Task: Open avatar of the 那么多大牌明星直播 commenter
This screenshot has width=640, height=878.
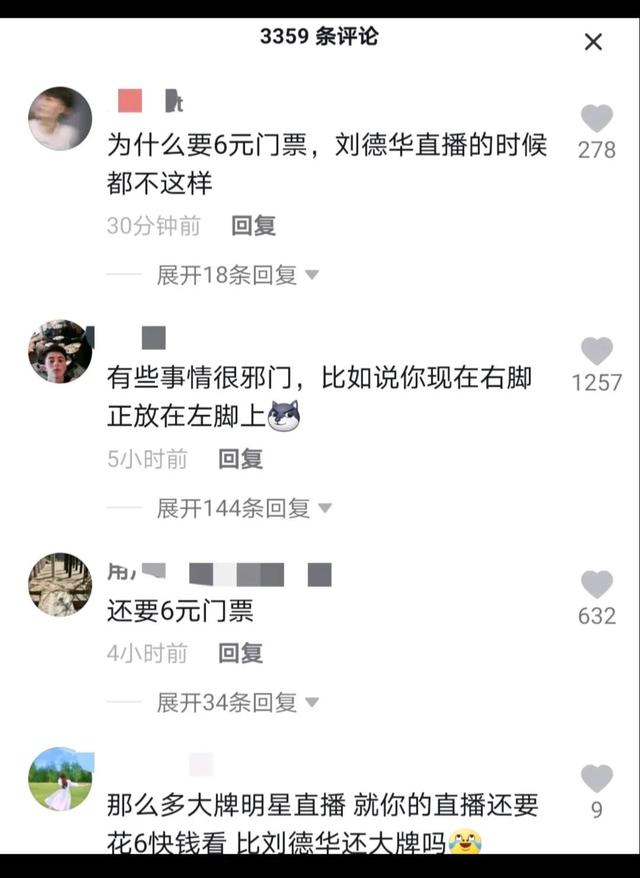Action: point(60,778)
